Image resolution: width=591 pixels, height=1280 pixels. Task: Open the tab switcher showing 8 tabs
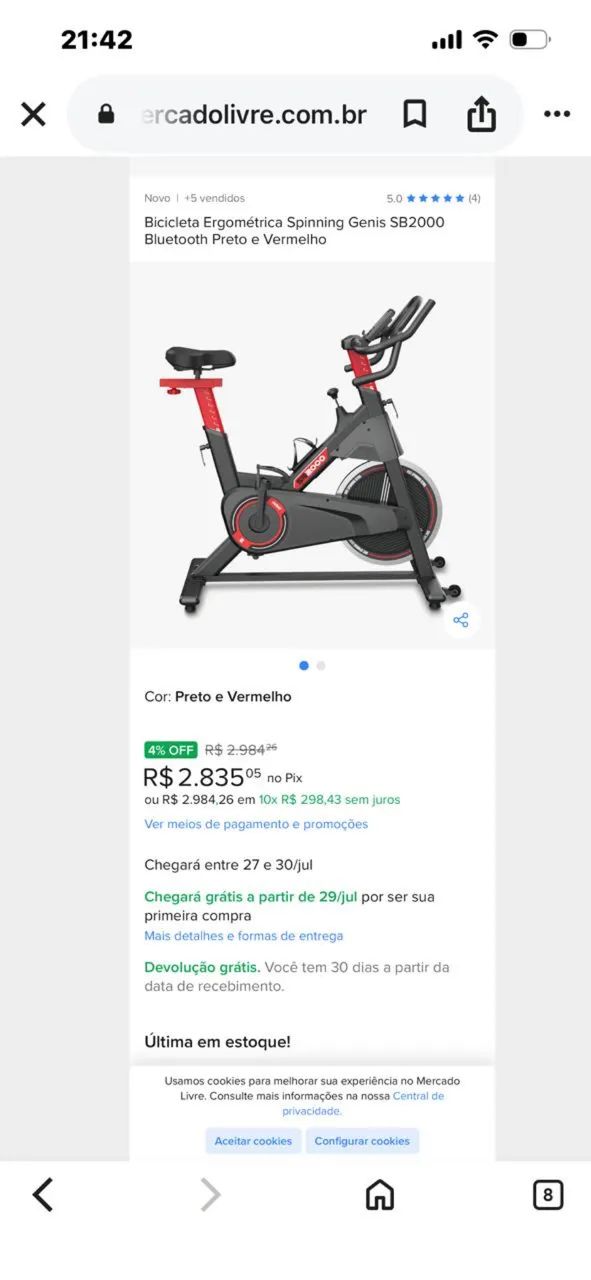[547, 1194]
